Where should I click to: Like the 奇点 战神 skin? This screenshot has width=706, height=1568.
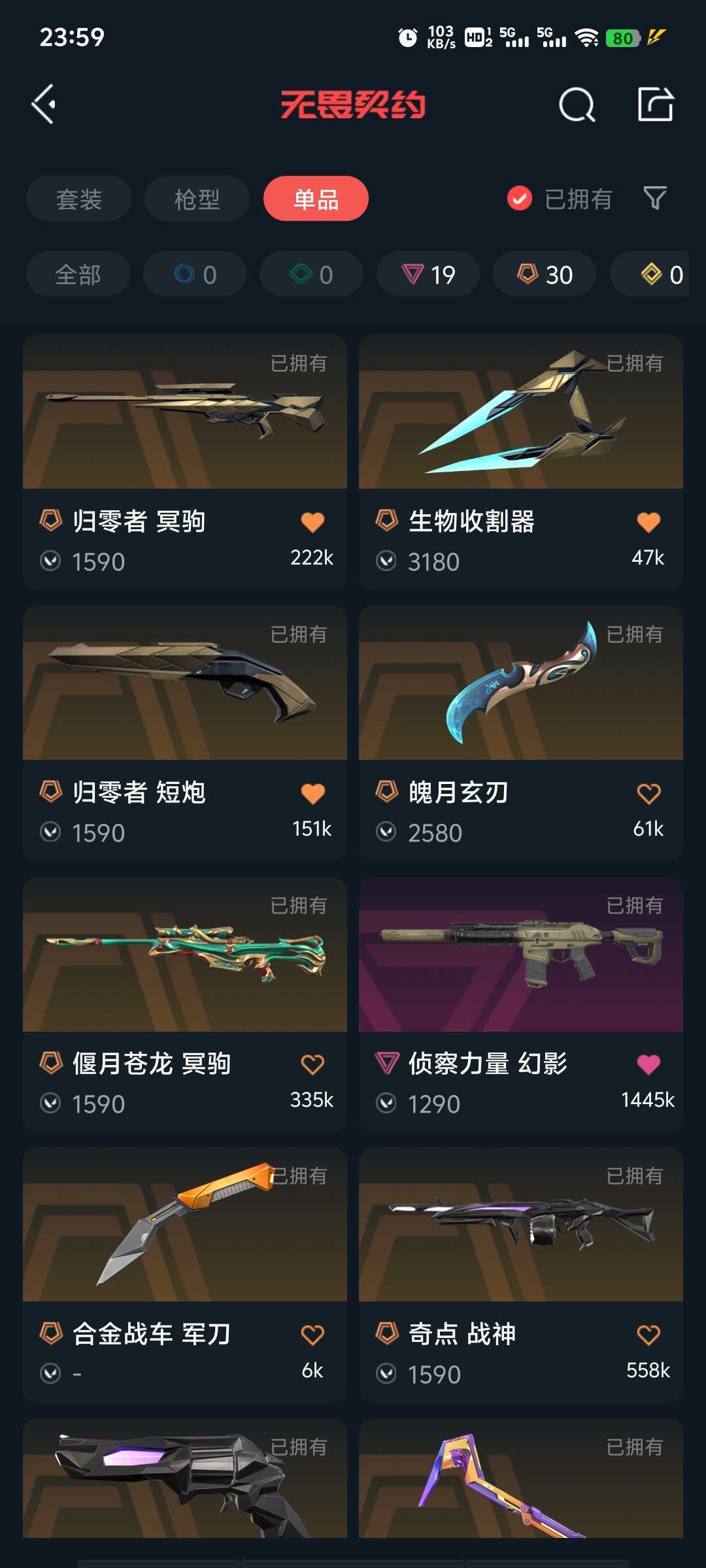(648, 1335)
